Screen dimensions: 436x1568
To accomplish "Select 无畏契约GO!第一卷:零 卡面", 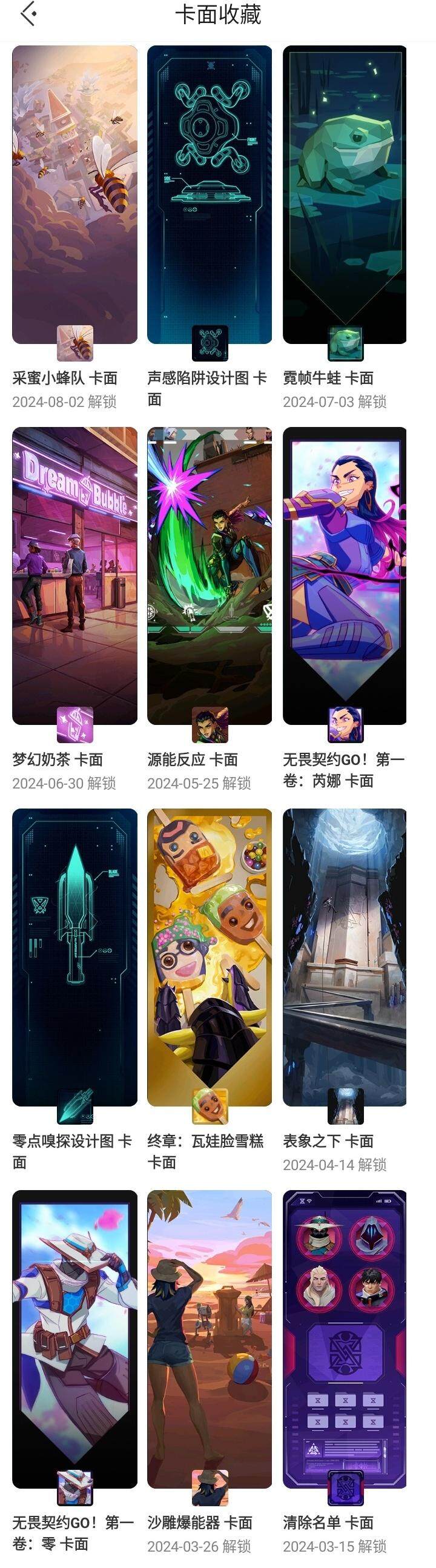I will tap(74, 1339).
